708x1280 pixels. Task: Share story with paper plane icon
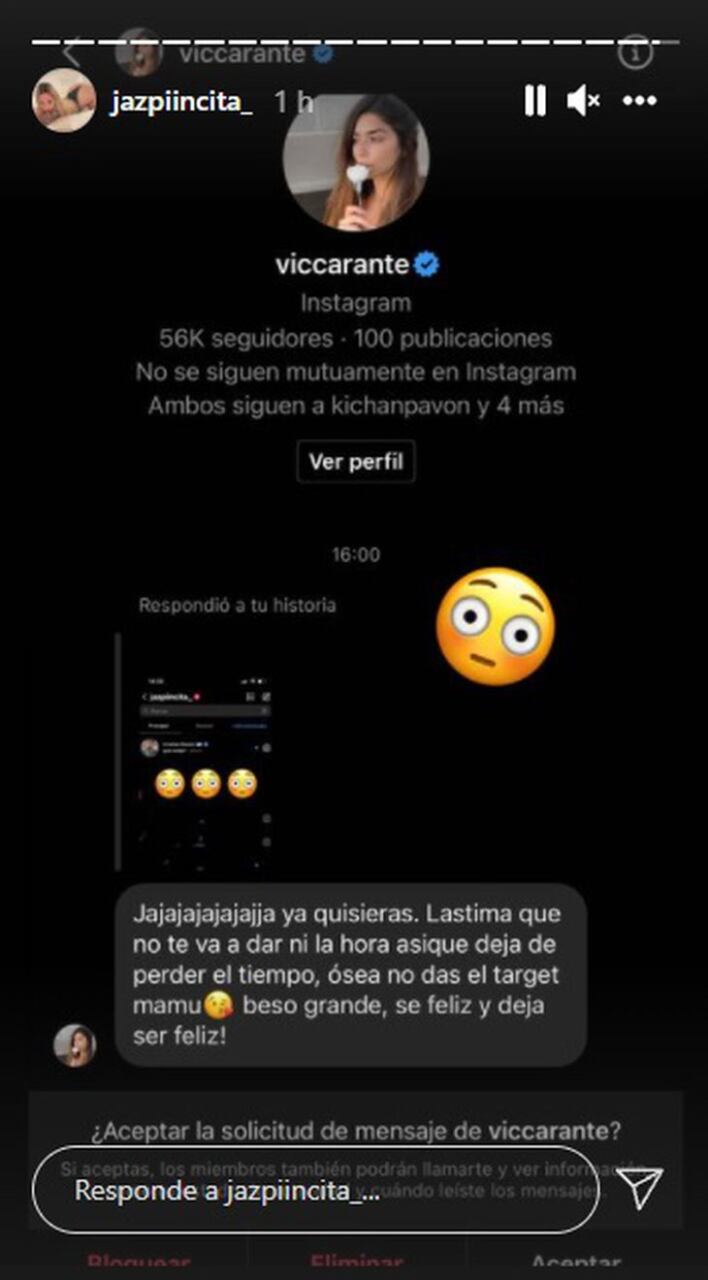(x=640, y=1188)
